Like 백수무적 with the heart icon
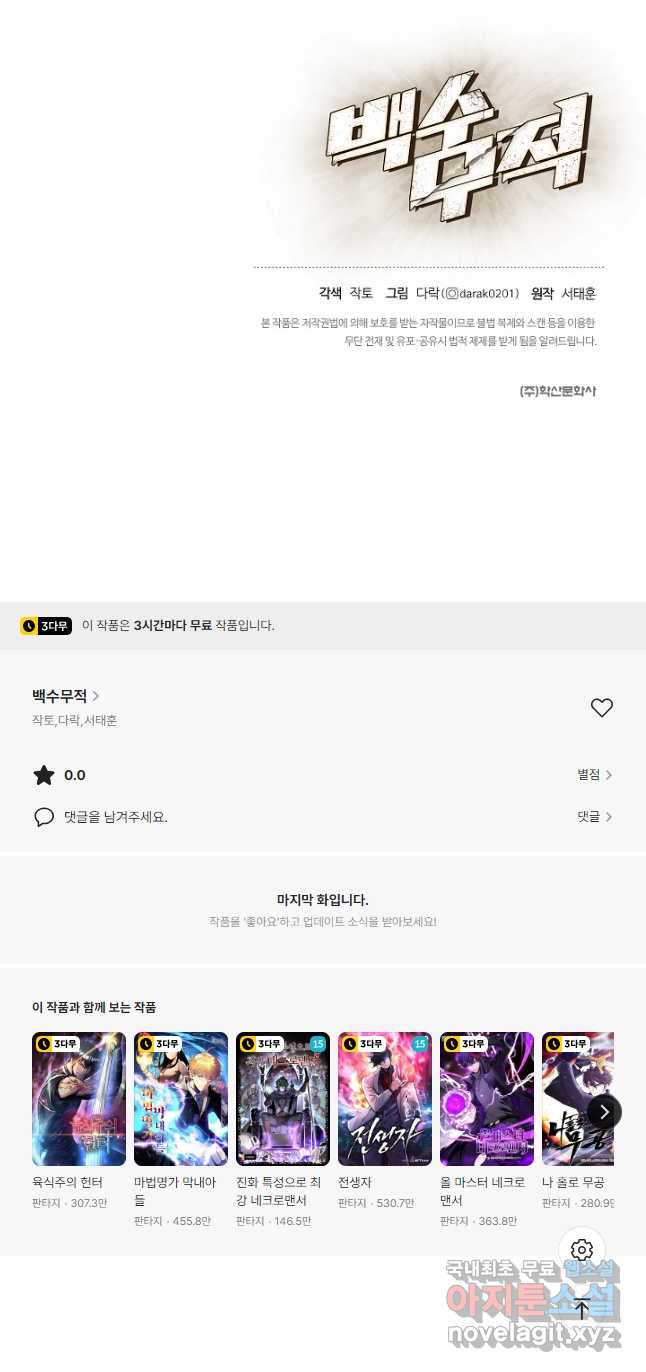 pyautogui.click(x=601, y=708)
